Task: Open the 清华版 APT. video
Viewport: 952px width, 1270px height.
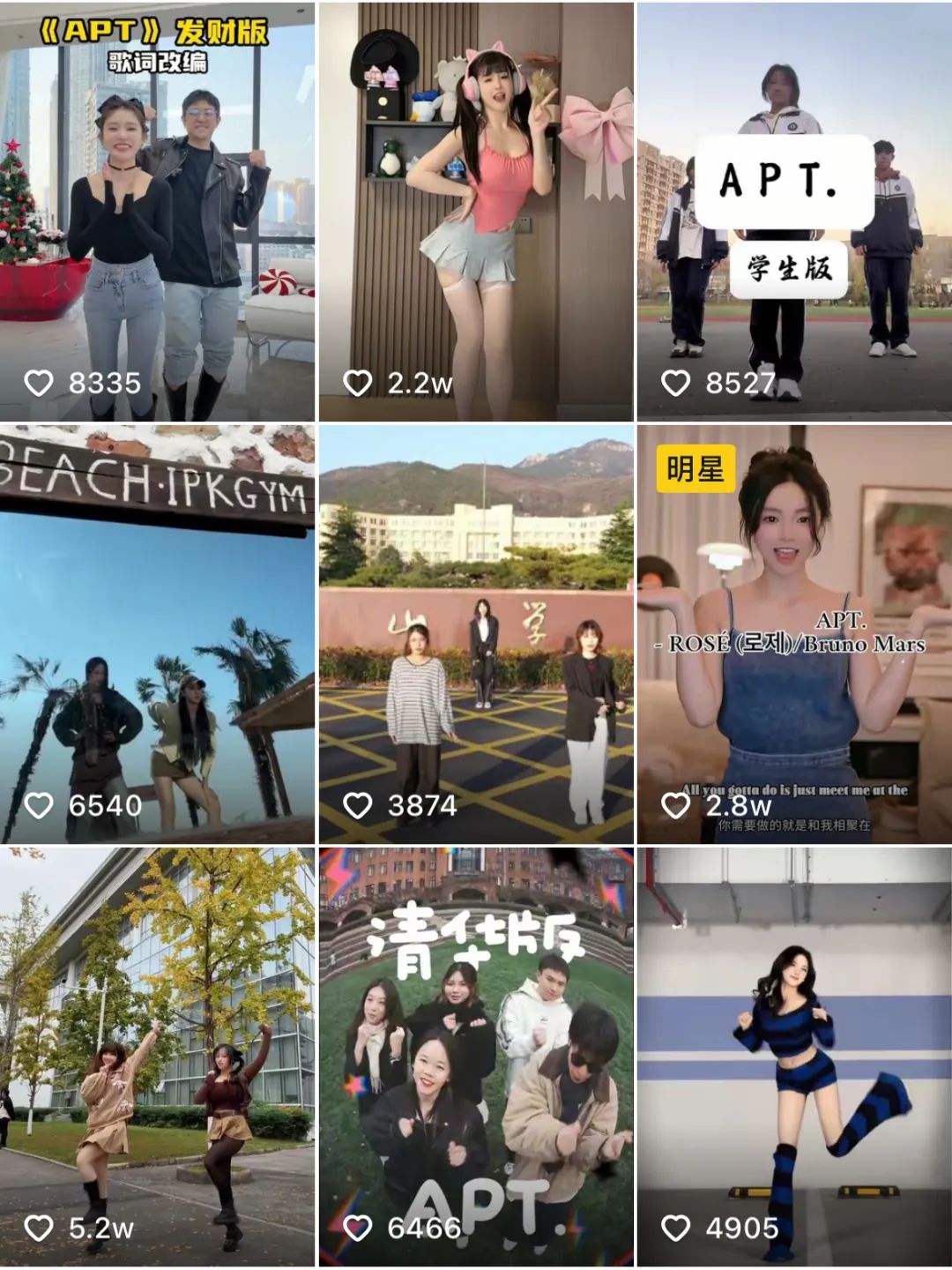Action: coord(476,1057)
